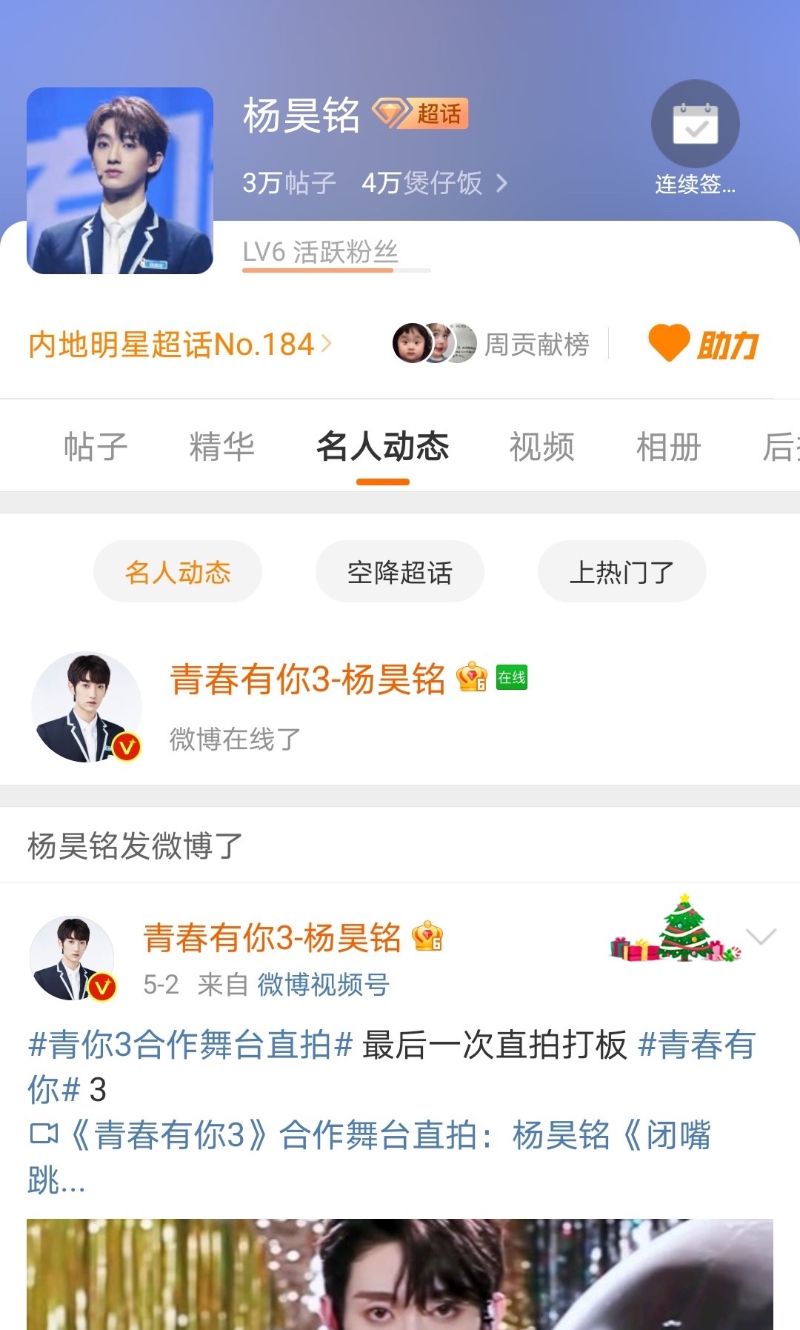Open the #青你3合作舞台直拍# hashtag
Viewport: 800px width, 1330px height.
[x=190, y=1045]
